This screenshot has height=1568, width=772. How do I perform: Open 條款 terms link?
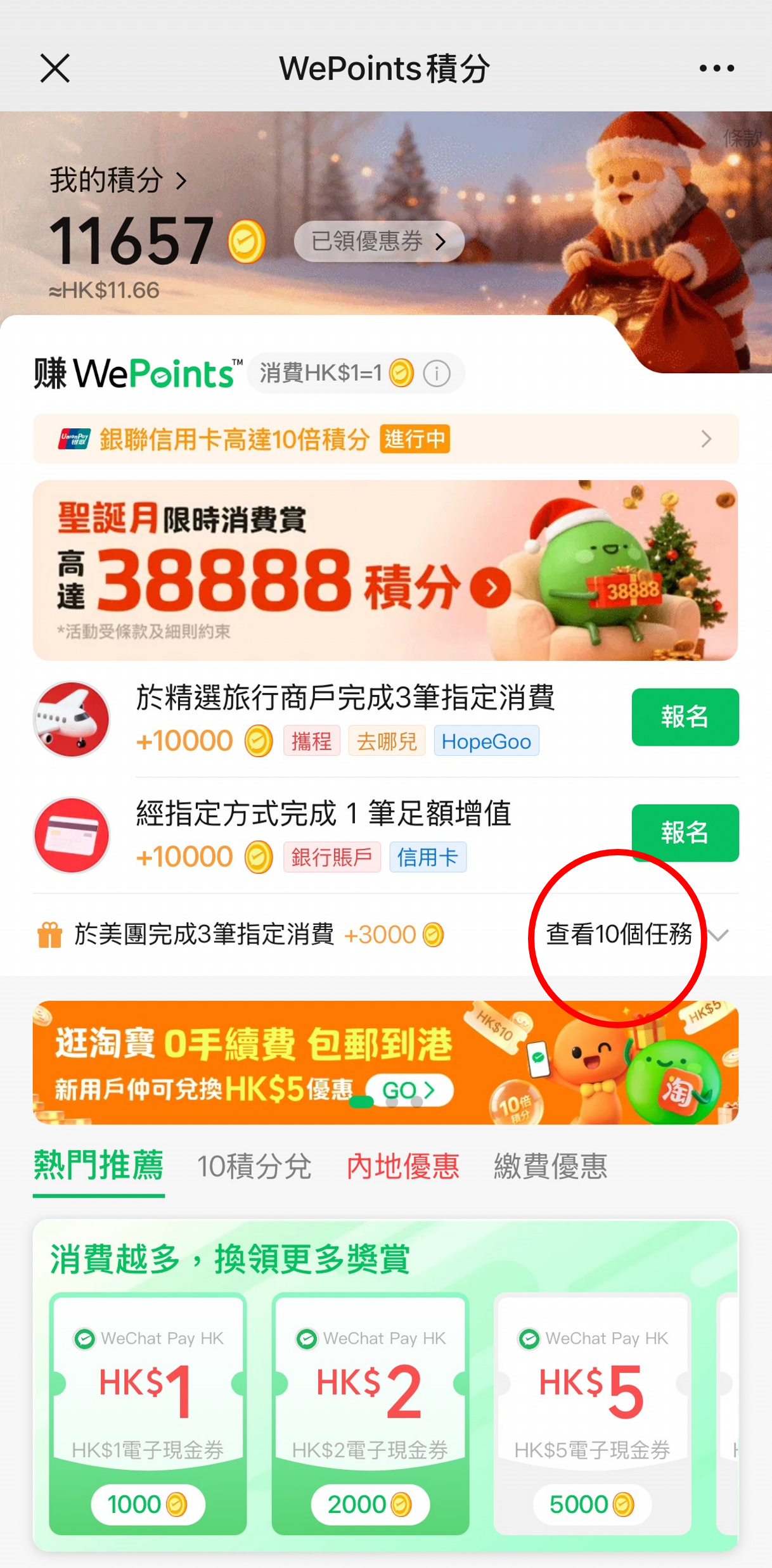[742, 138]
